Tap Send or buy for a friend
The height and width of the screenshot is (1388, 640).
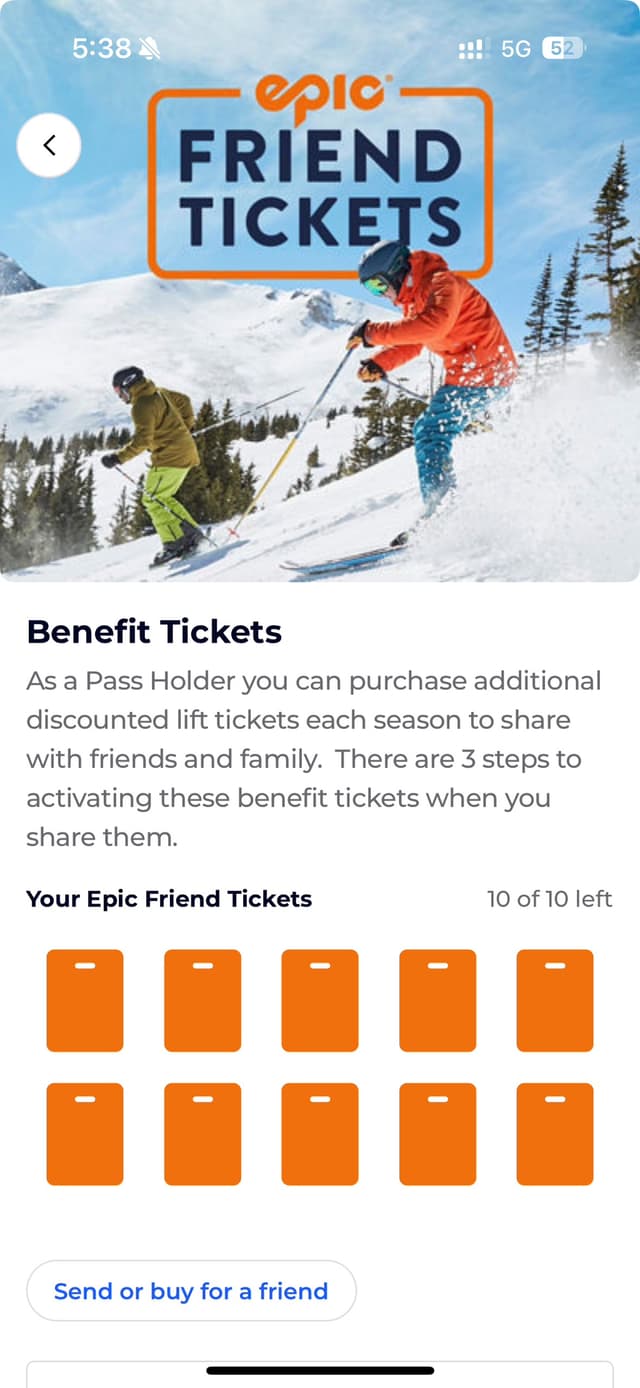(x=191, y=1291)
